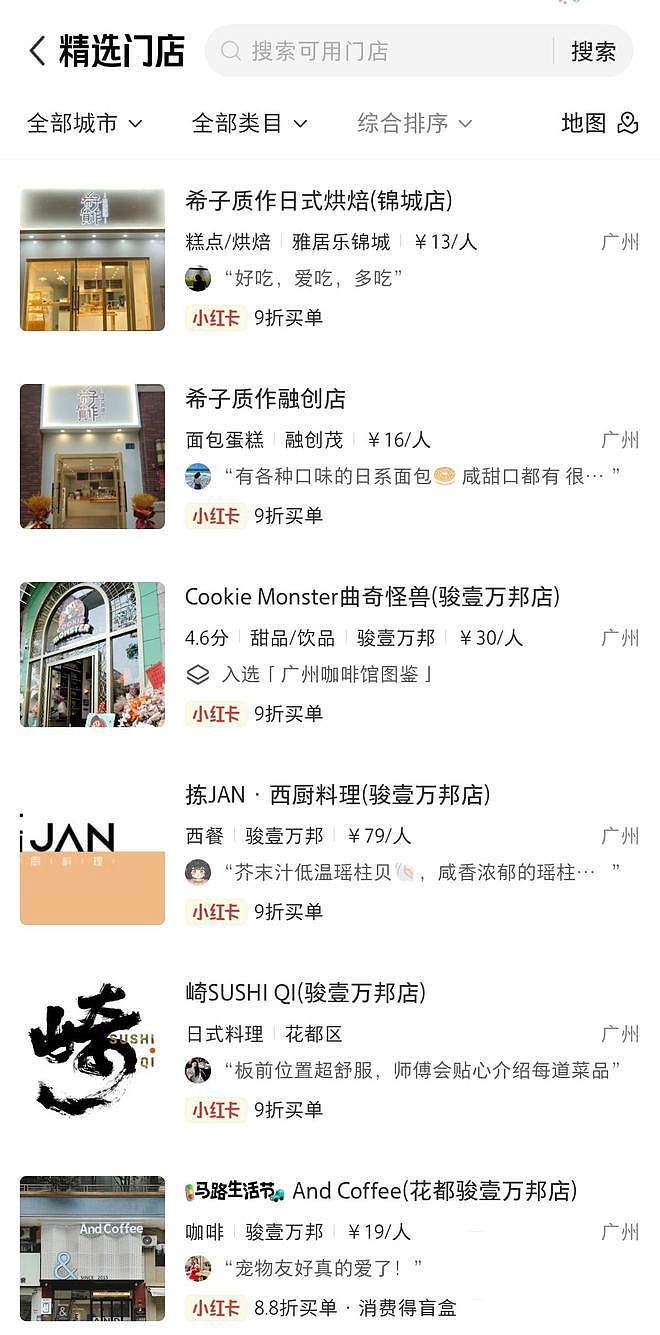Open the 综合排序 sorting dropdown
Viewport: 660px width, 1335px height.
(414, 123)
